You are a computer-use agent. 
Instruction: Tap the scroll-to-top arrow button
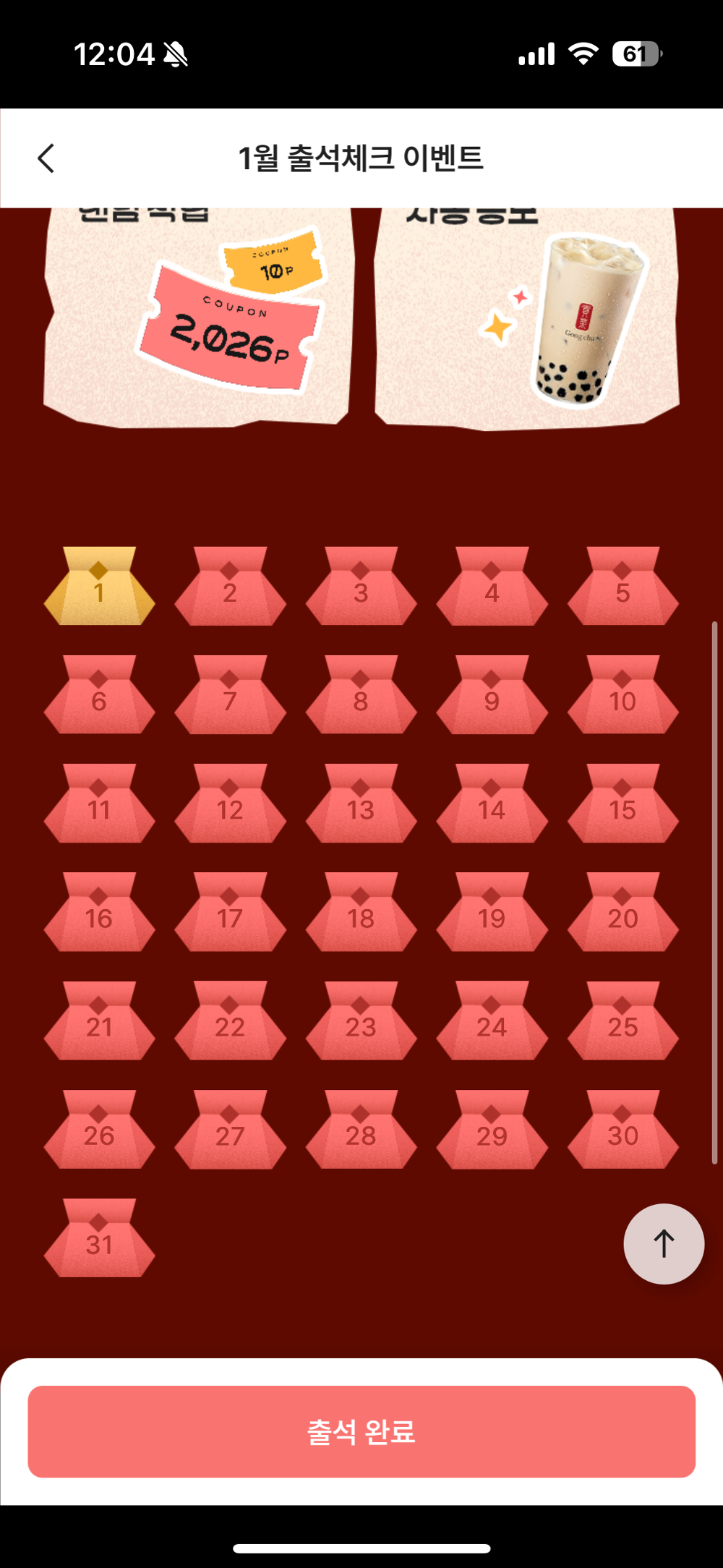(664, 1243)
